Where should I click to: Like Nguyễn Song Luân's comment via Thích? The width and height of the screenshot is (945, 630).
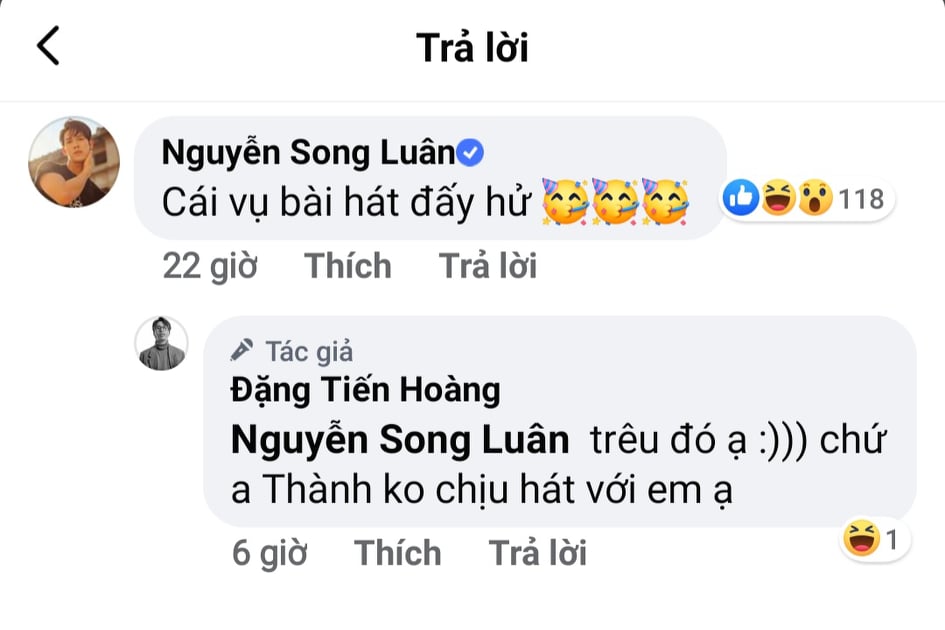(347, 266)
